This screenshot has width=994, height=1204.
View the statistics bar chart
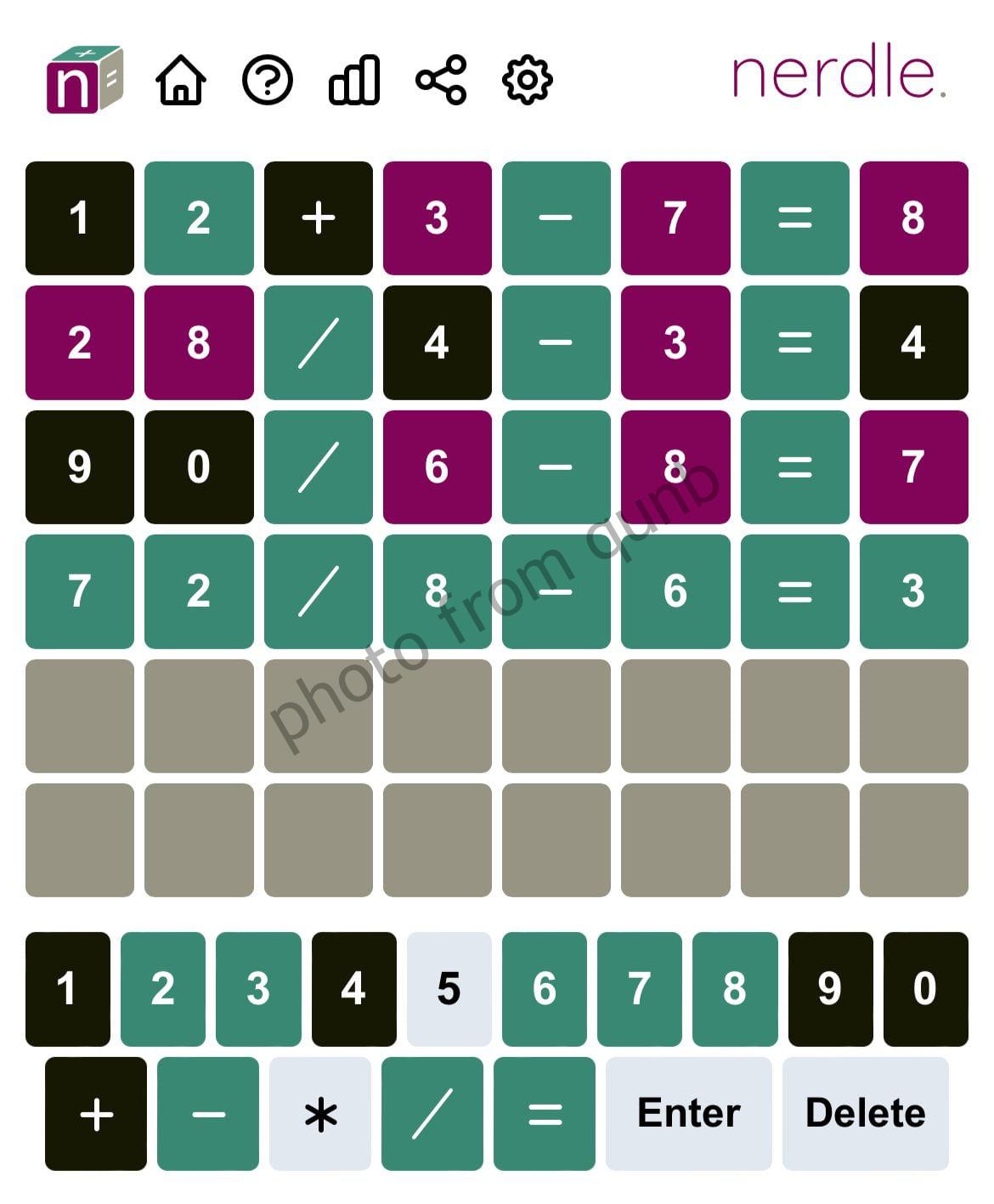pyautogui.click(x=354, y=81)
